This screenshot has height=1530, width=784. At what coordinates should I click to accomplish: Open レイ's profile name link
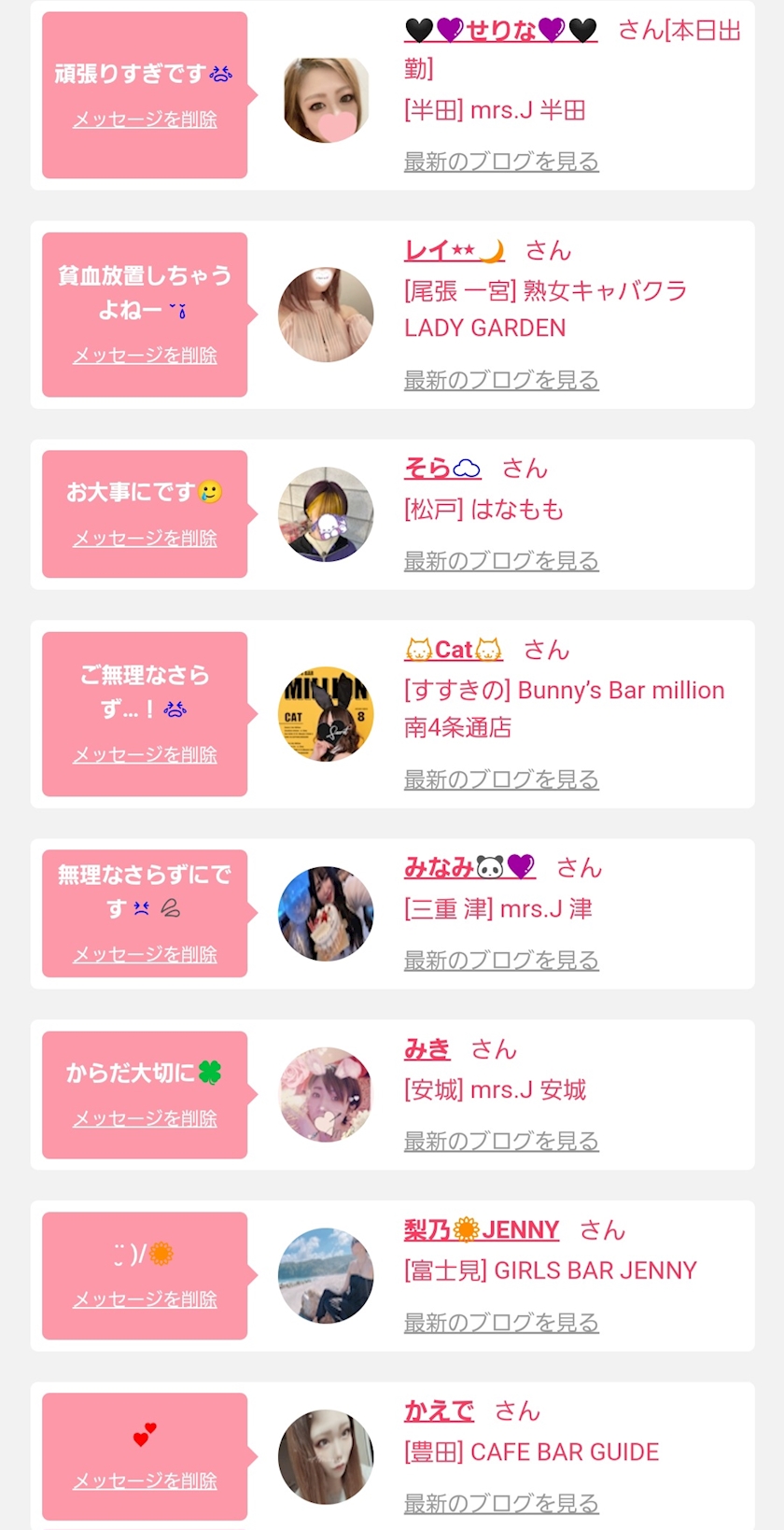click(455, 250)
